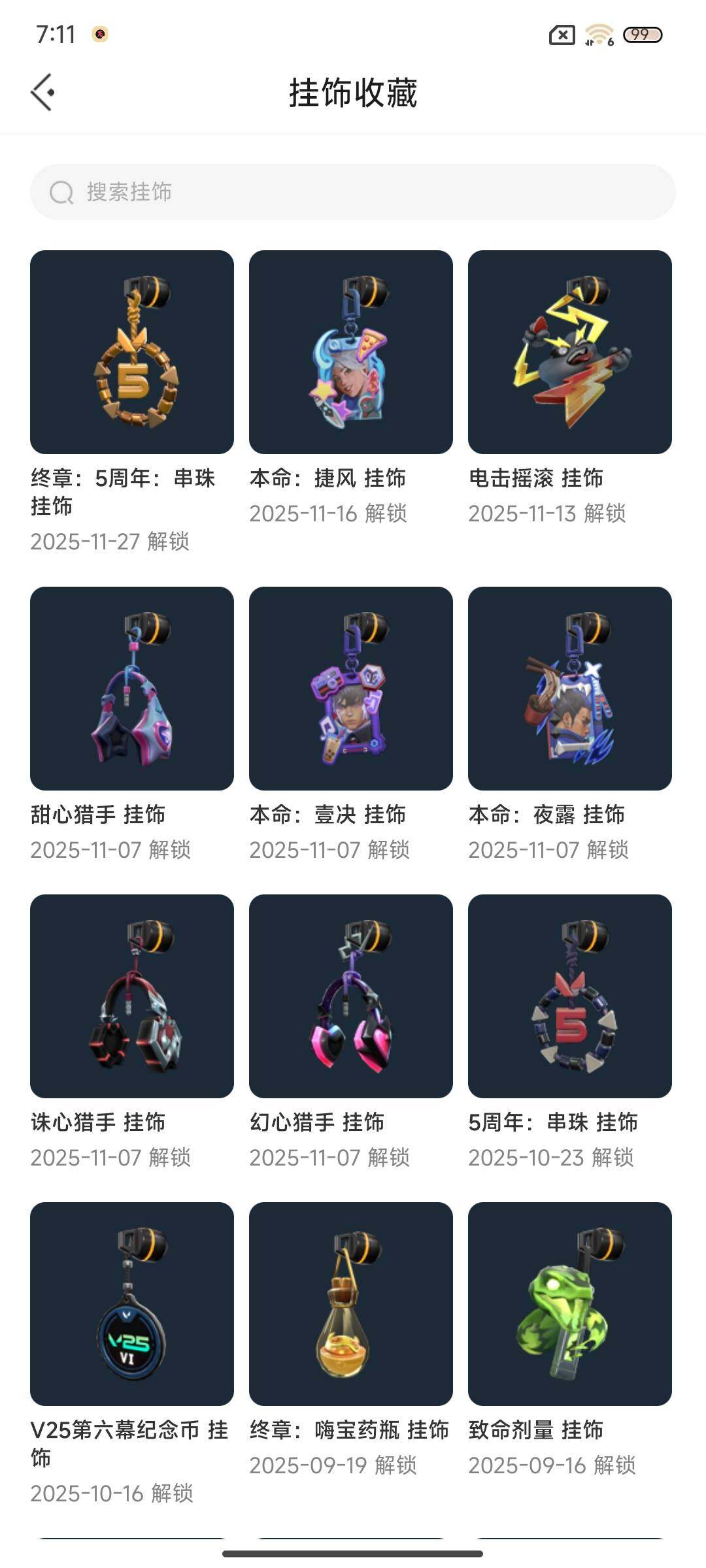The height and width of the screenshot is (1568, 706).
Task: Go back using the top-left arrow
Action: 42,92
